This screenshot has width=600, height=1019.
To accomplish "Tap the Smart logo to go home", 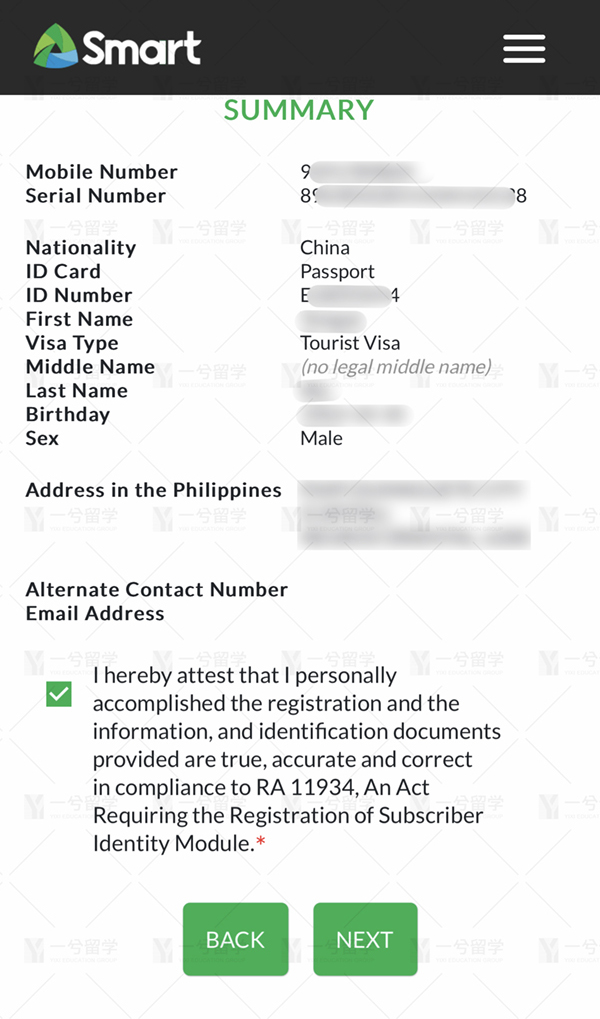I will click(117, 46).
